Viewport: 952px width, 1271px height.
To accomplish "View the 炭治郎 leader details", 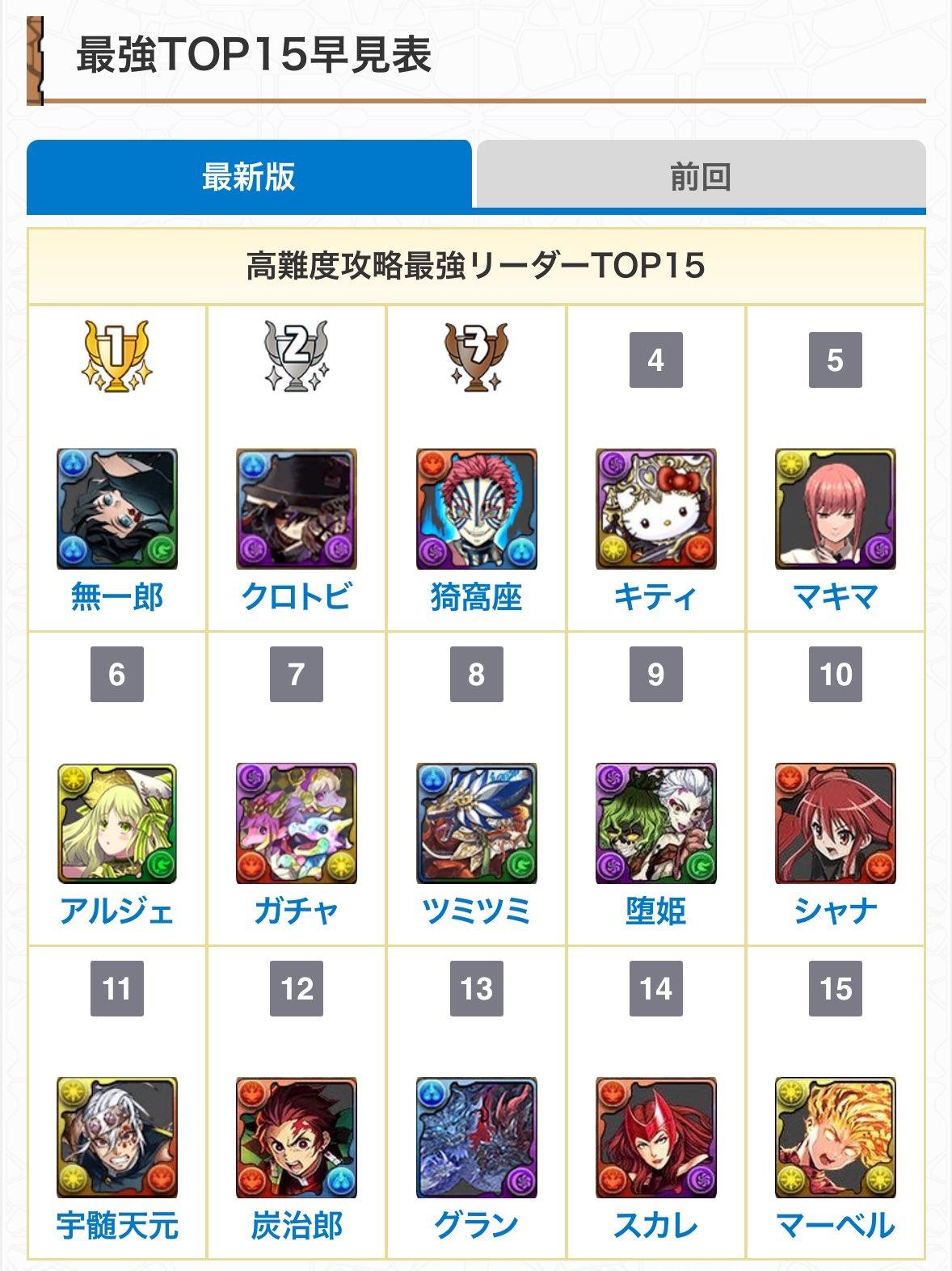I will 297,1225.
